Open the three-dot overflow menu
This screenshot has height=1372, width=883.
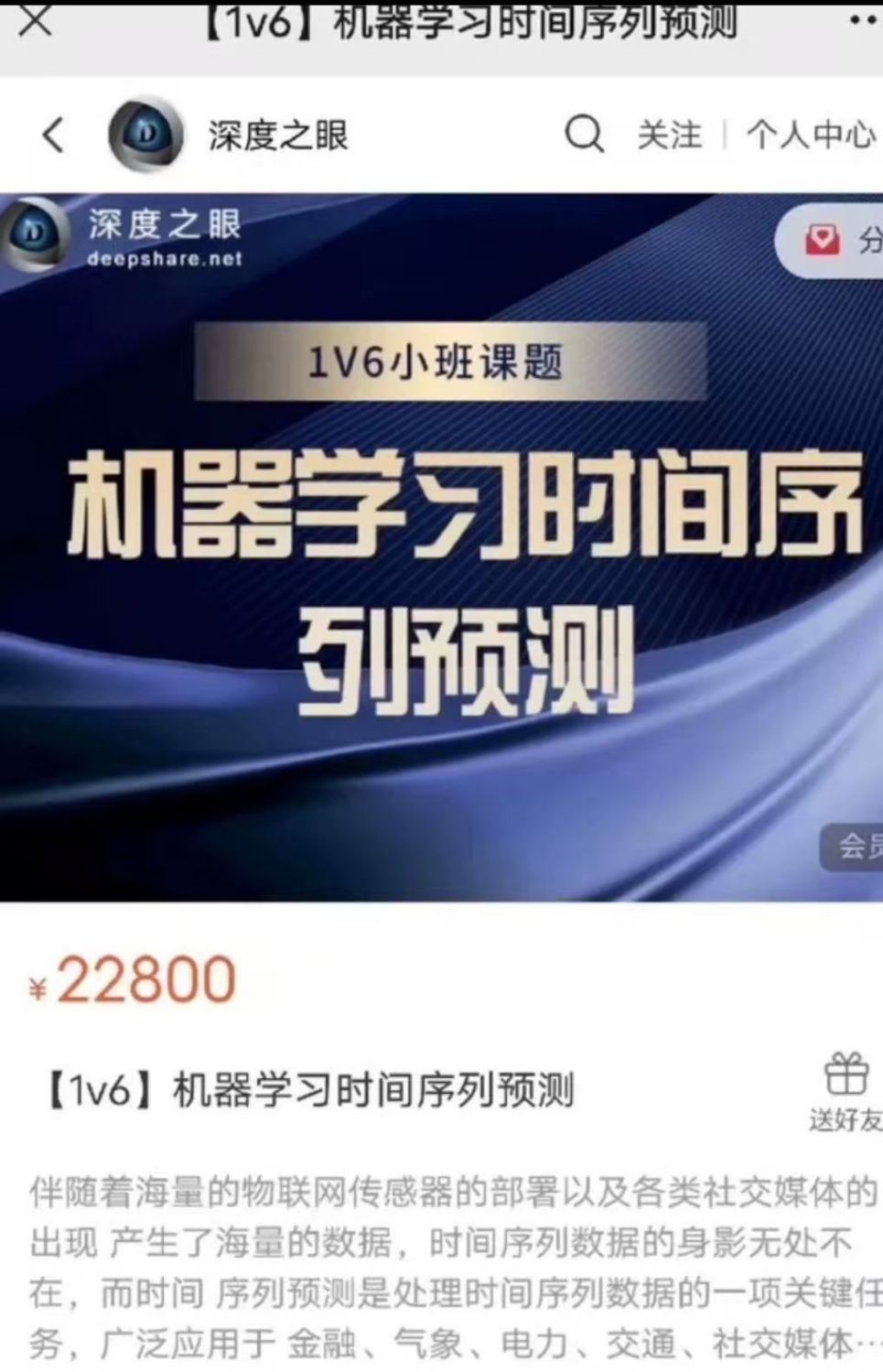862,20
